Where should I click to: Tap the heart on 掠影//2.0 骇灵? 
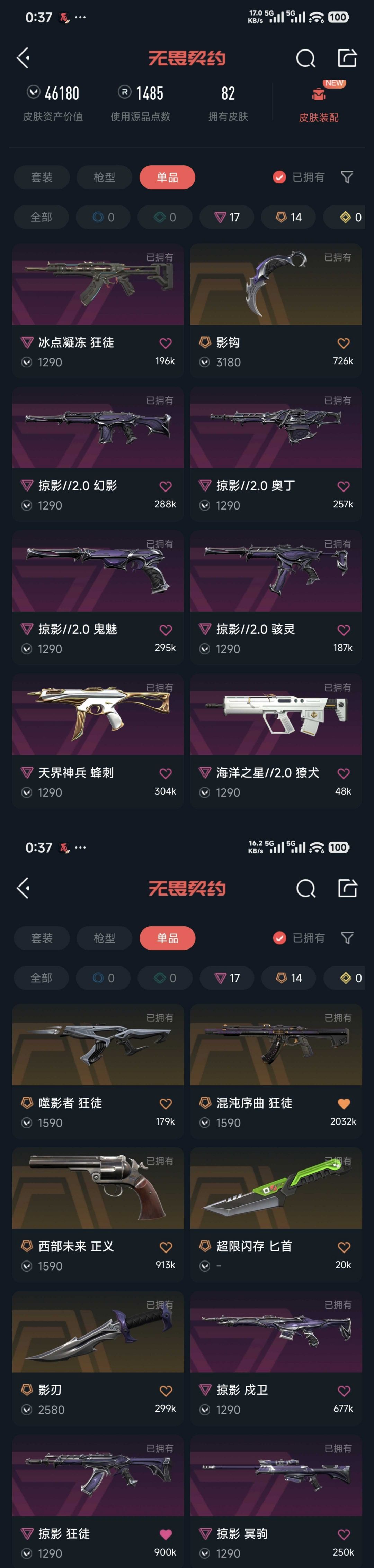point(344,630)
